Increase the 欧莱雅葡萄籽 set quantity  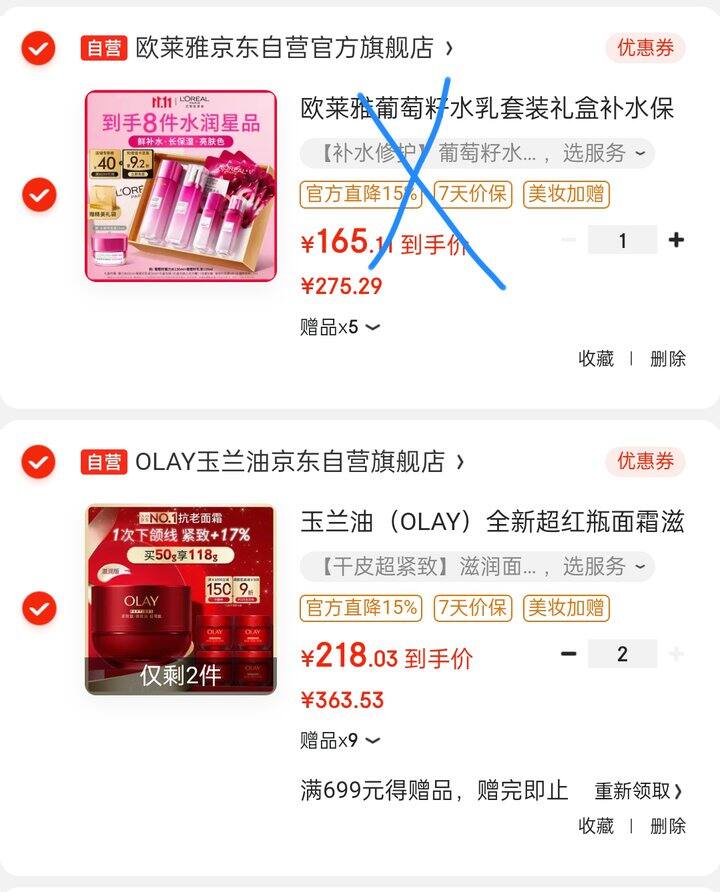pos(676,240)
